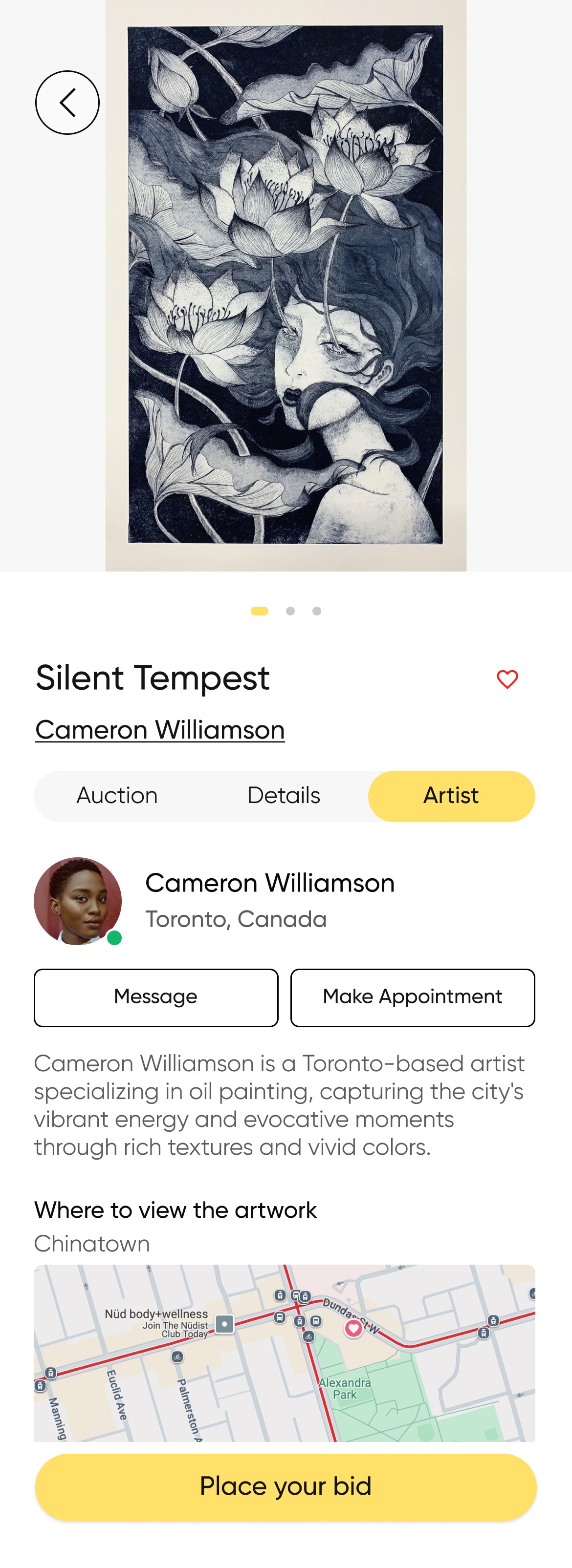
Task: Open the Silent Tempest artwork image
Action: pos(286,285)
